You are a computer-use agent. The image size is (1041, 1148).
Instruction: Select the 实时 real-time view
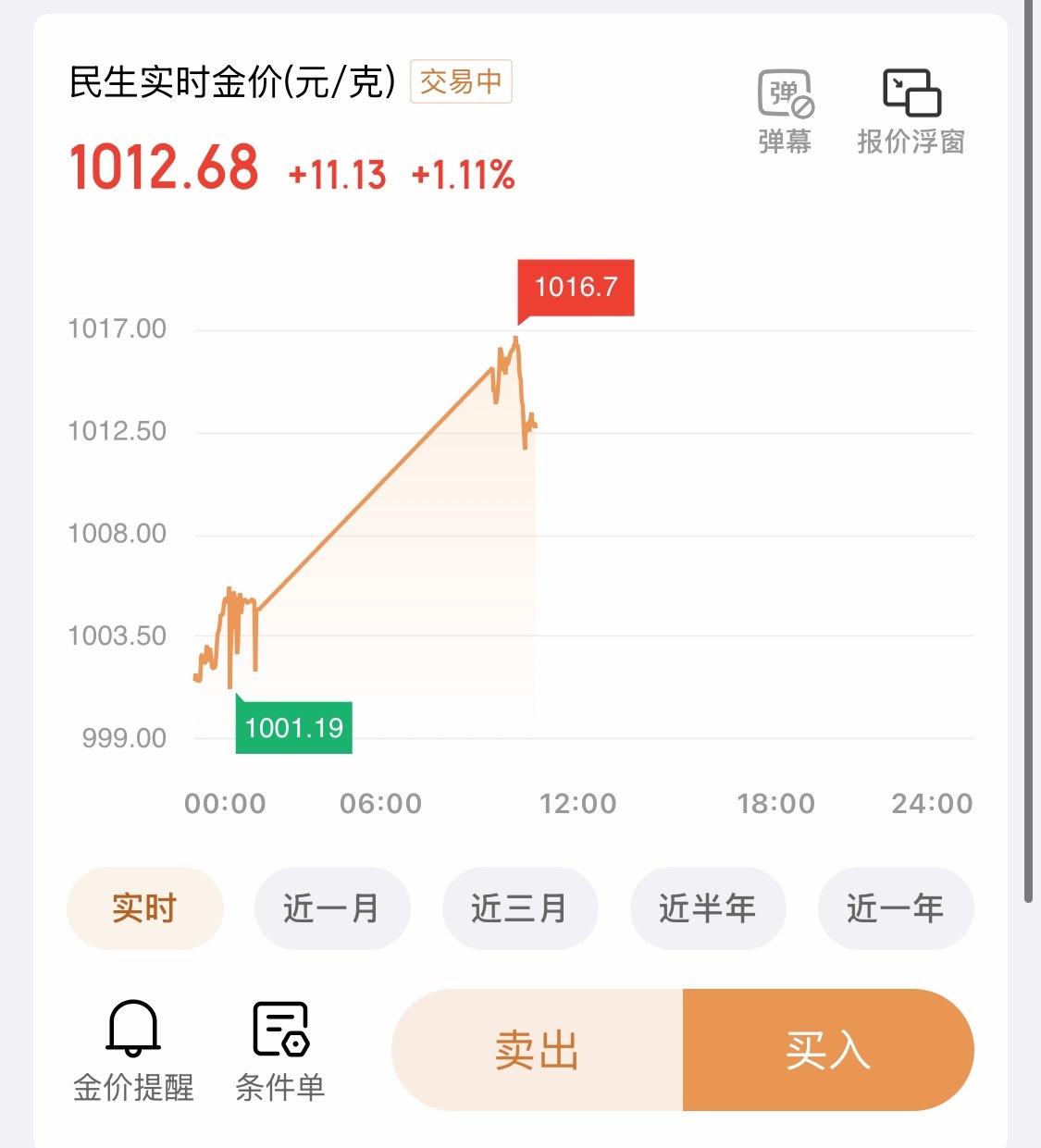pos(144,908)
